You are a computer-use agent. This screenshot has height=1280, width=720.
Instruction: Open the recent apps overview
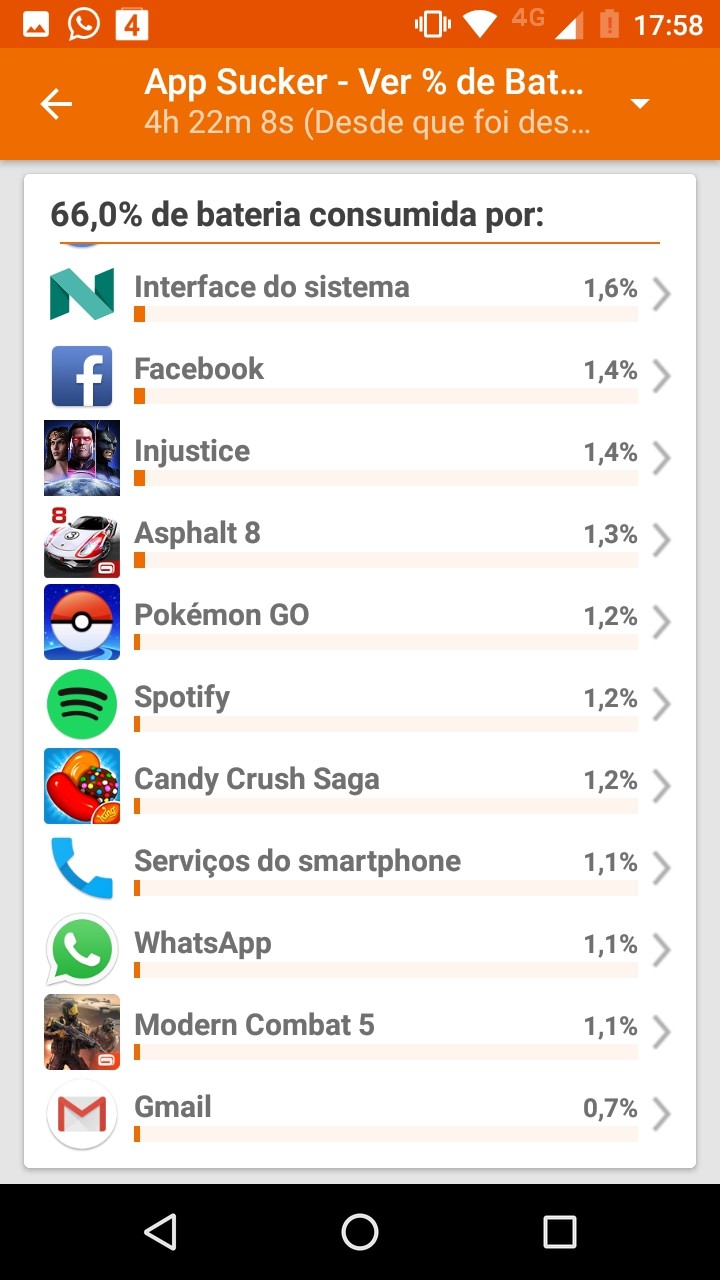point(559,1232)
